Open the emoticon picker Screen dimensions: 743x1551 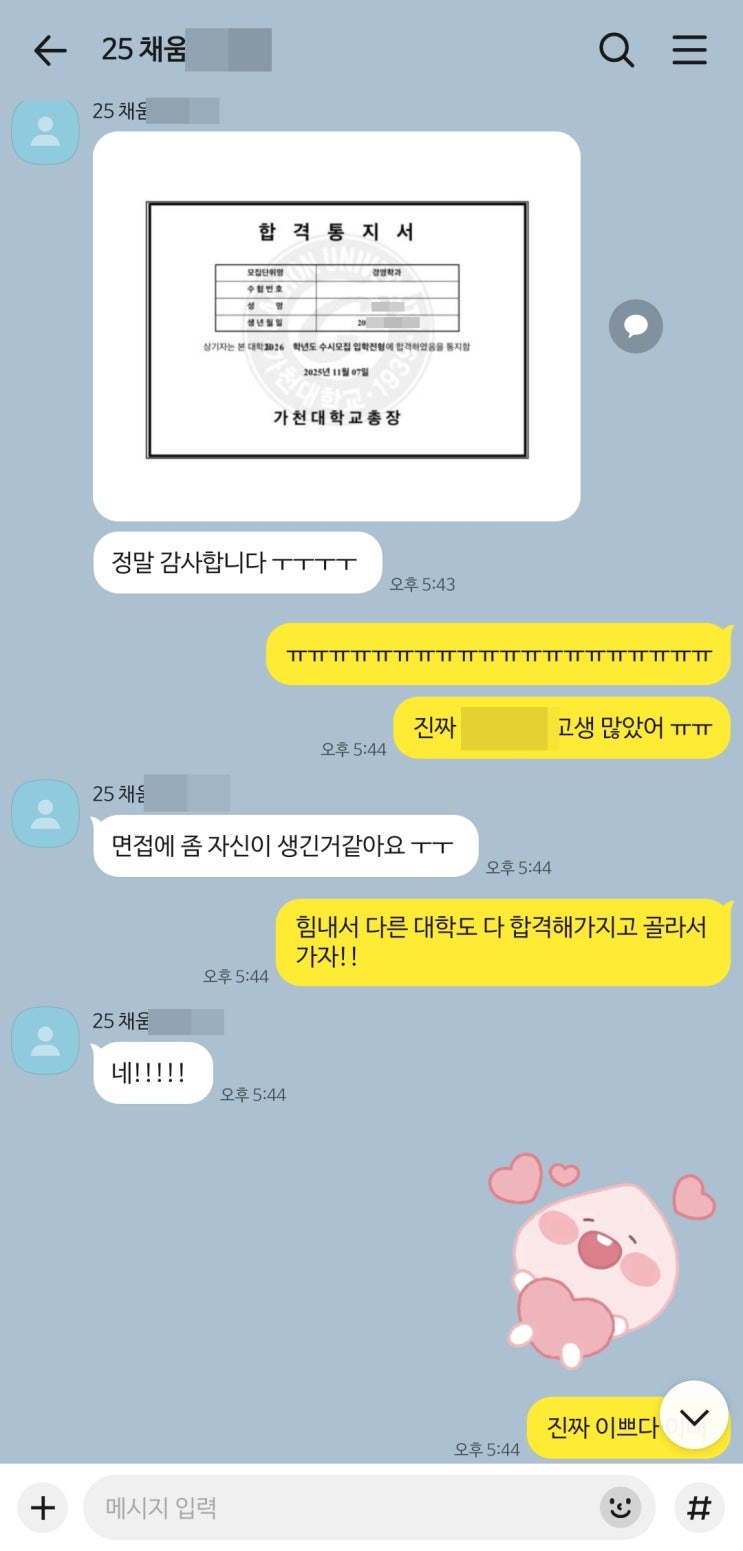click(x=620, y=1507)
